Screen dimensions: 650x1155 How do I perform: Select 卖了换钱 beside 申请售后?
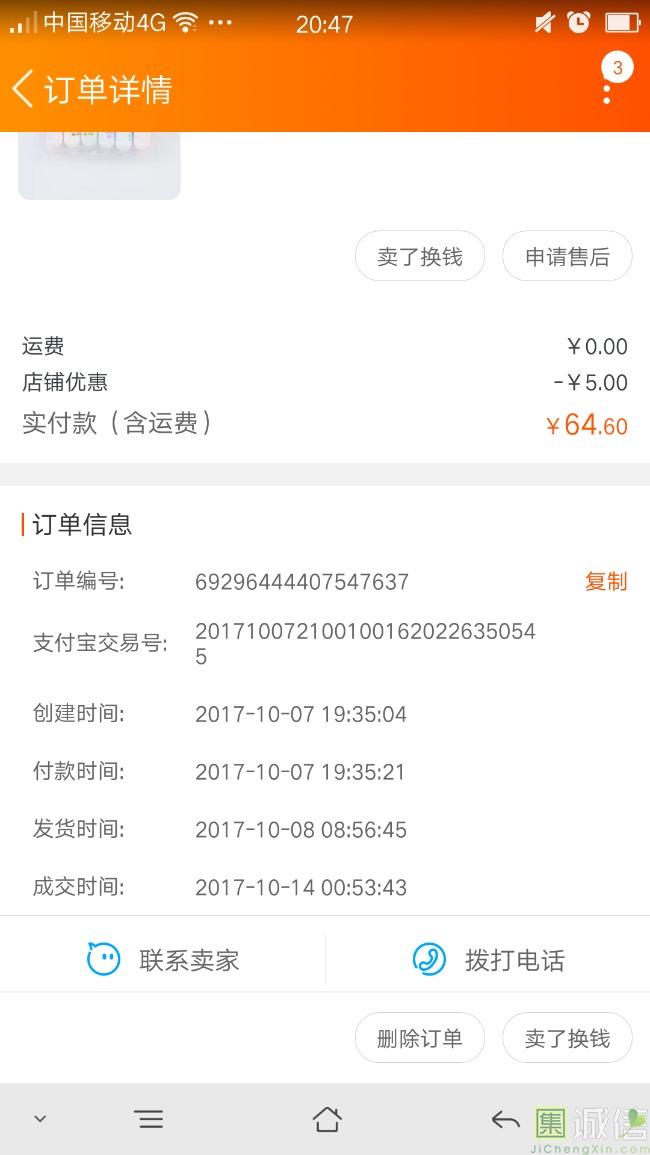coord(420,256)
